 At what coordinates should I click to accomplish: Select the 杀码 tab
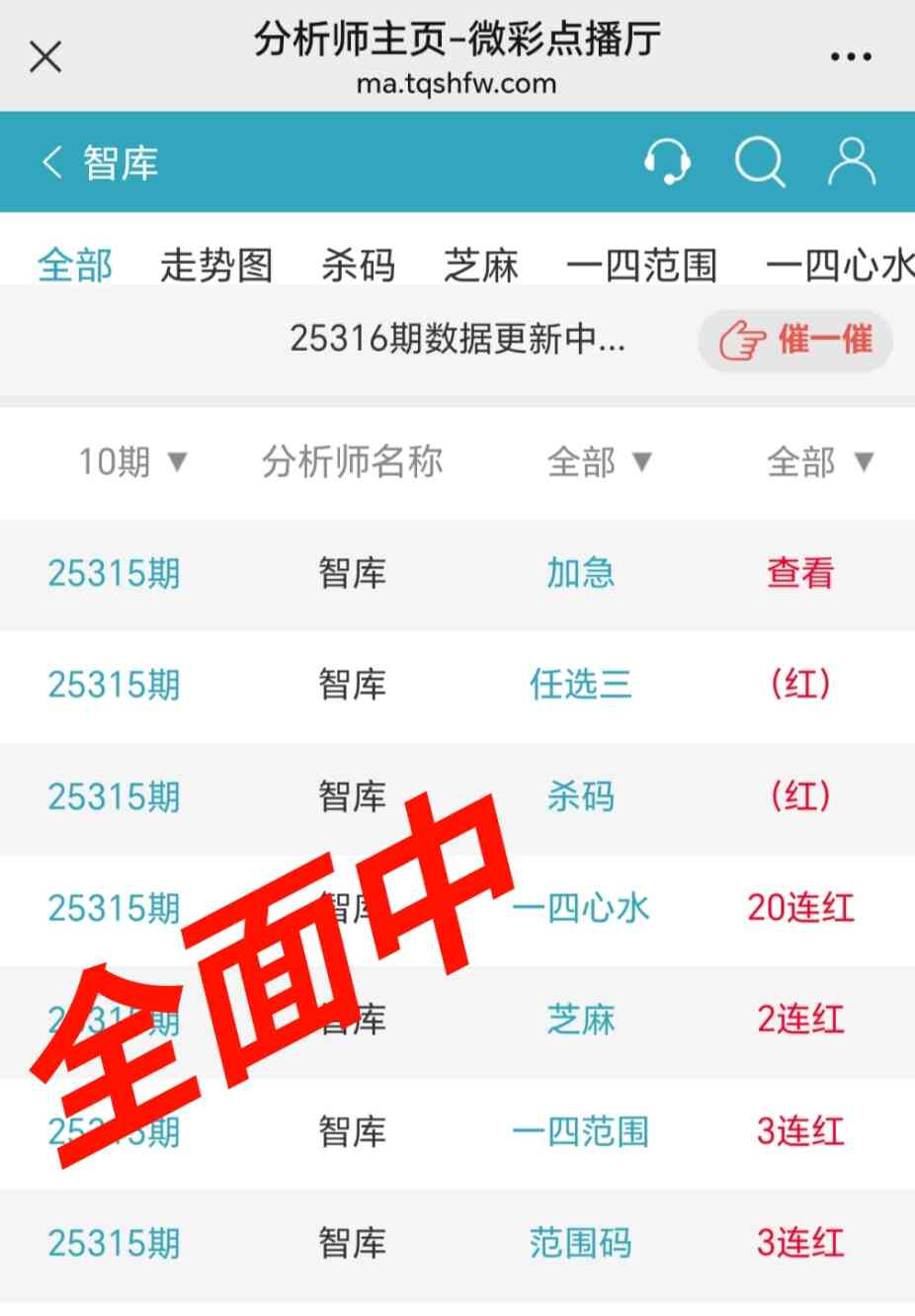[x=358, y=265]
